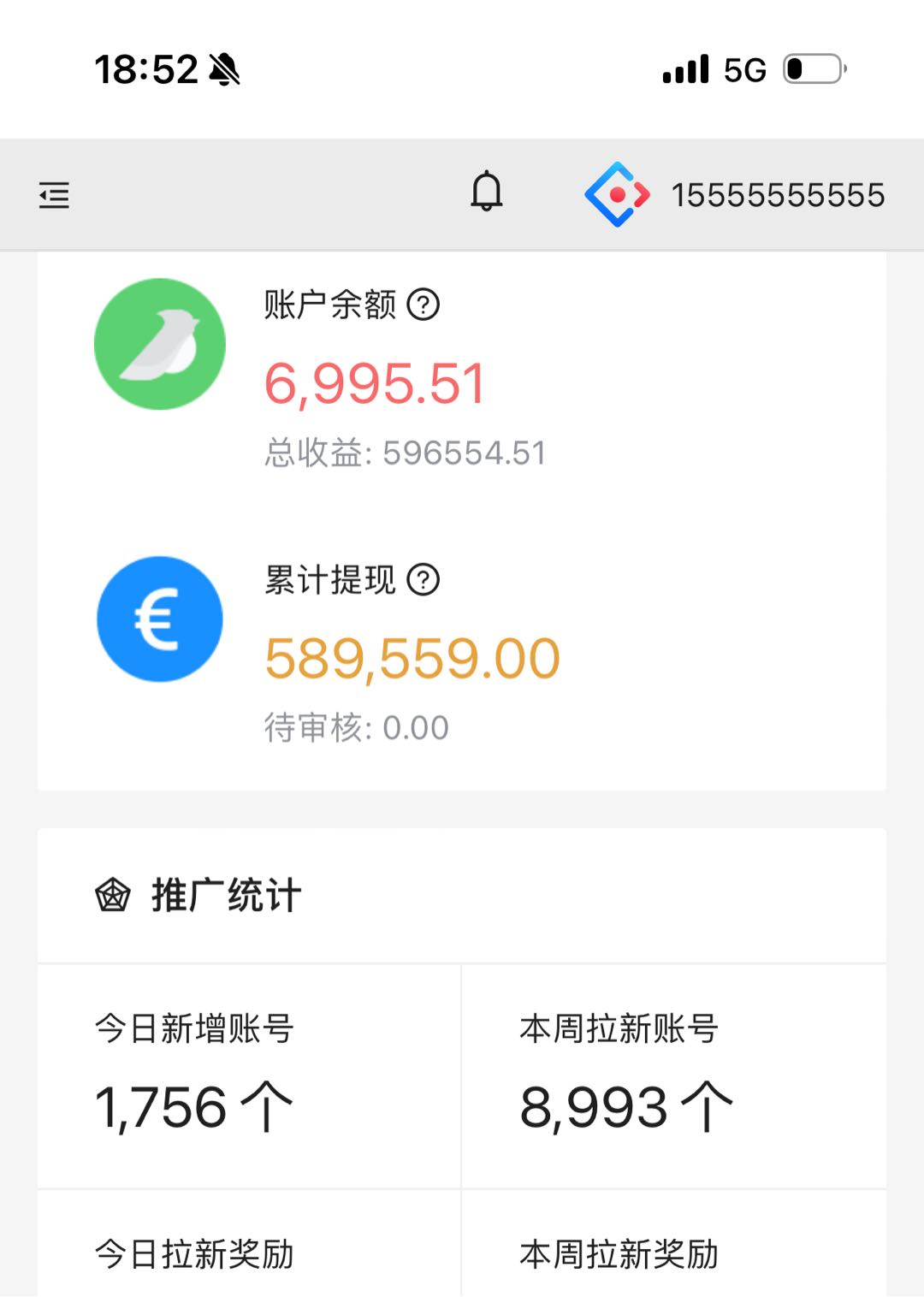The height and width of the screenshot is (1297, 924).
Task: Click the phone number 15555555555
Action: (777, 195)
